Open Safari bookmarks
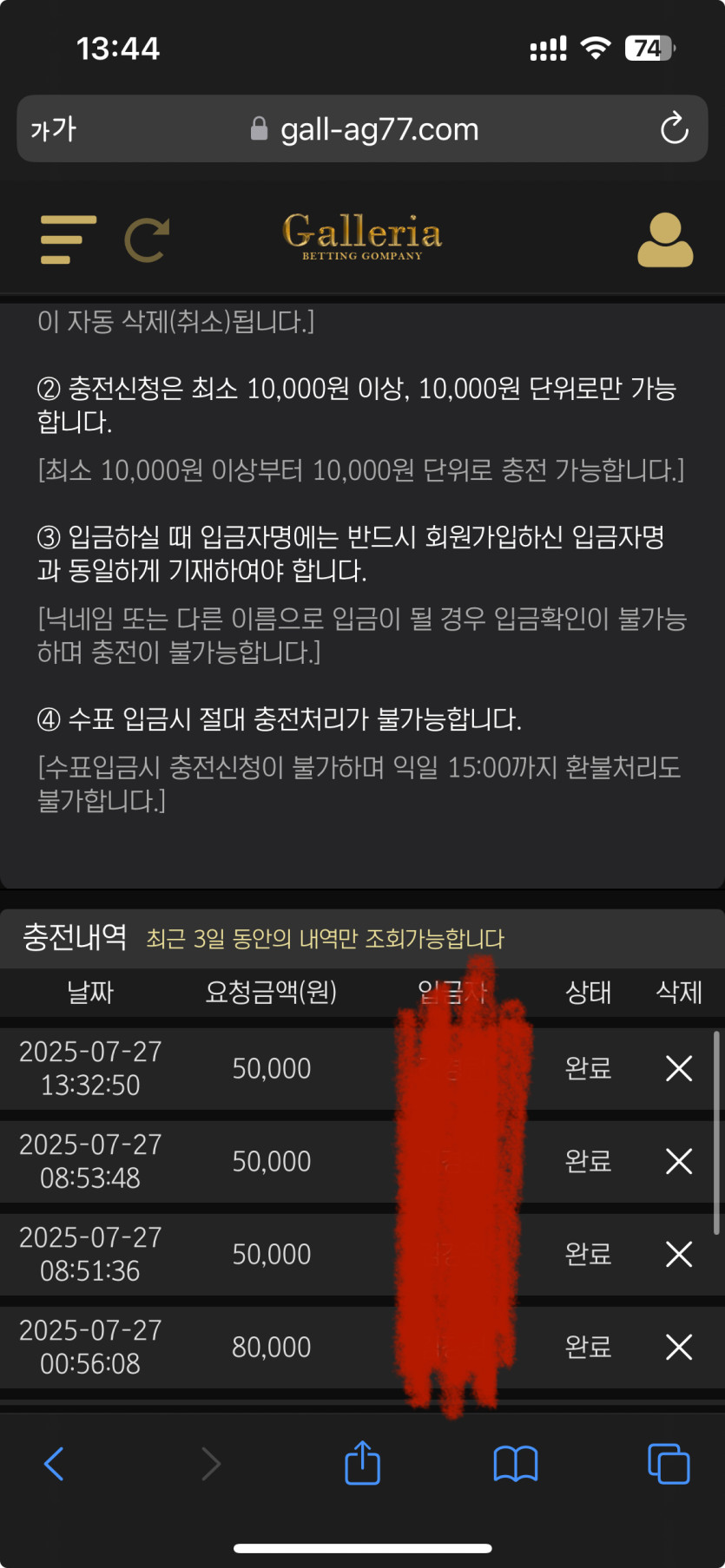 click(x=516, y=1464)
